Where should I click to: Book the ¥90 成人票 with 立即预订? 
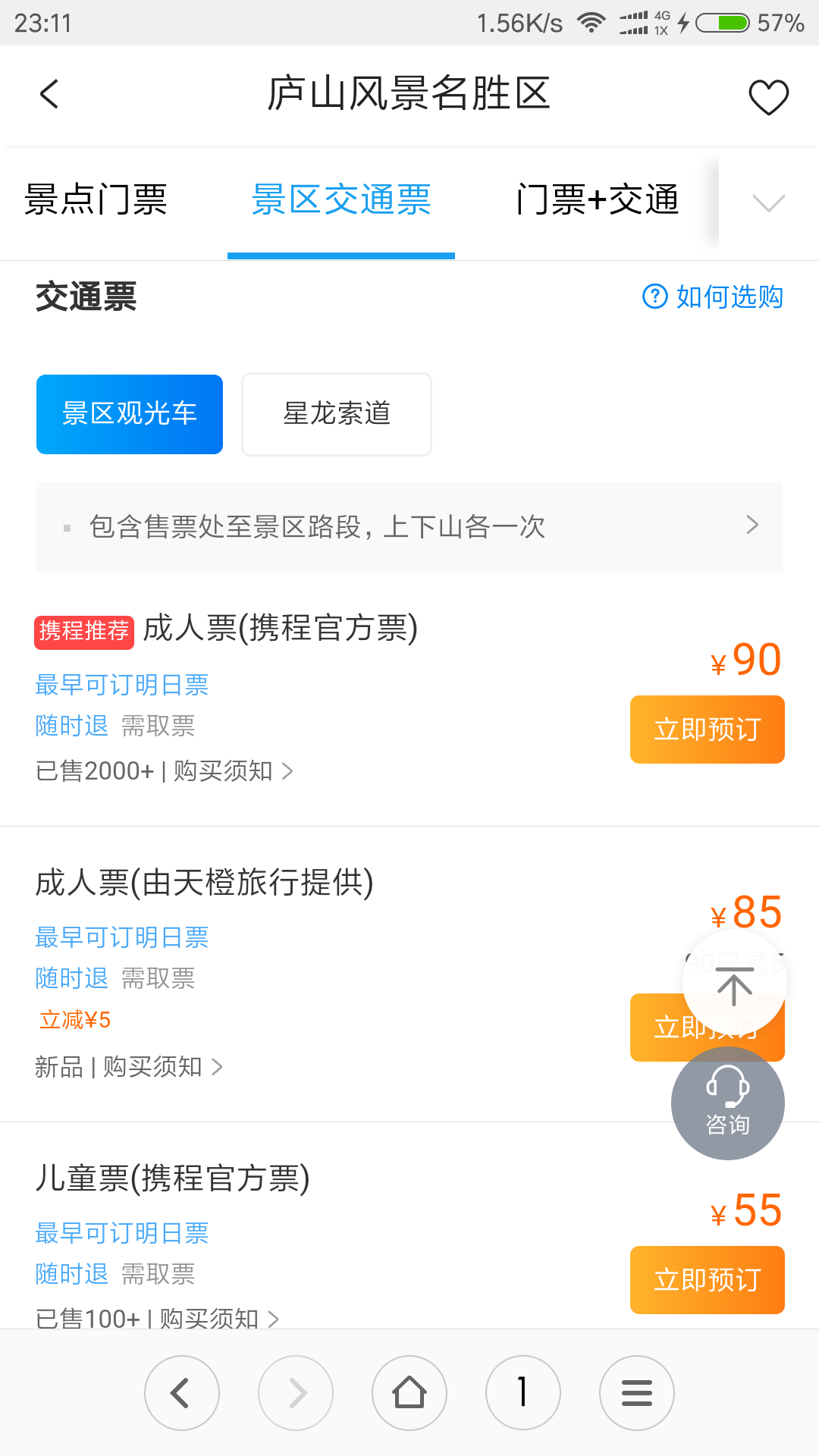pos(708,730)
